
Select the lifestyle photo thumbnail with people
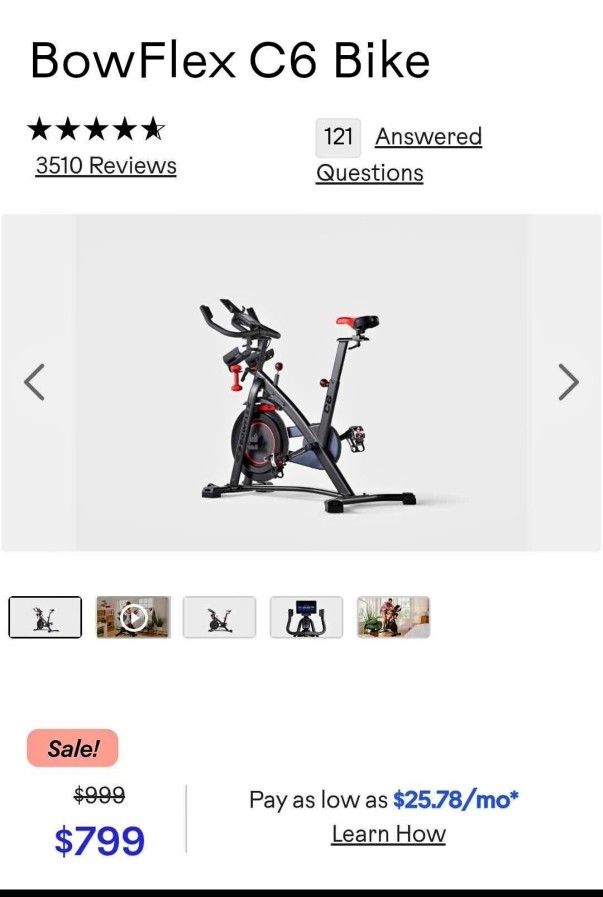(393, 617)
